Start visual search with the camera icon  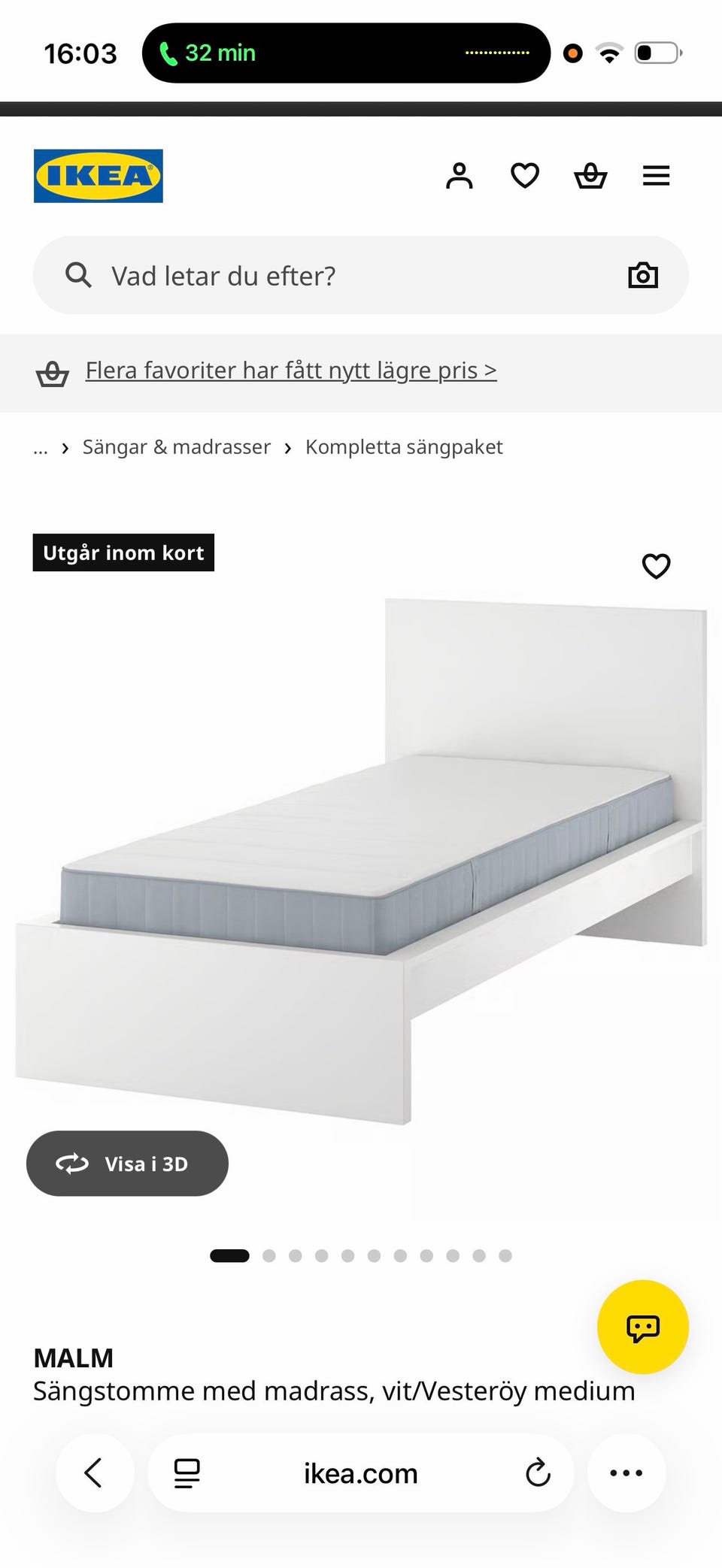click(x=643, y=275)
